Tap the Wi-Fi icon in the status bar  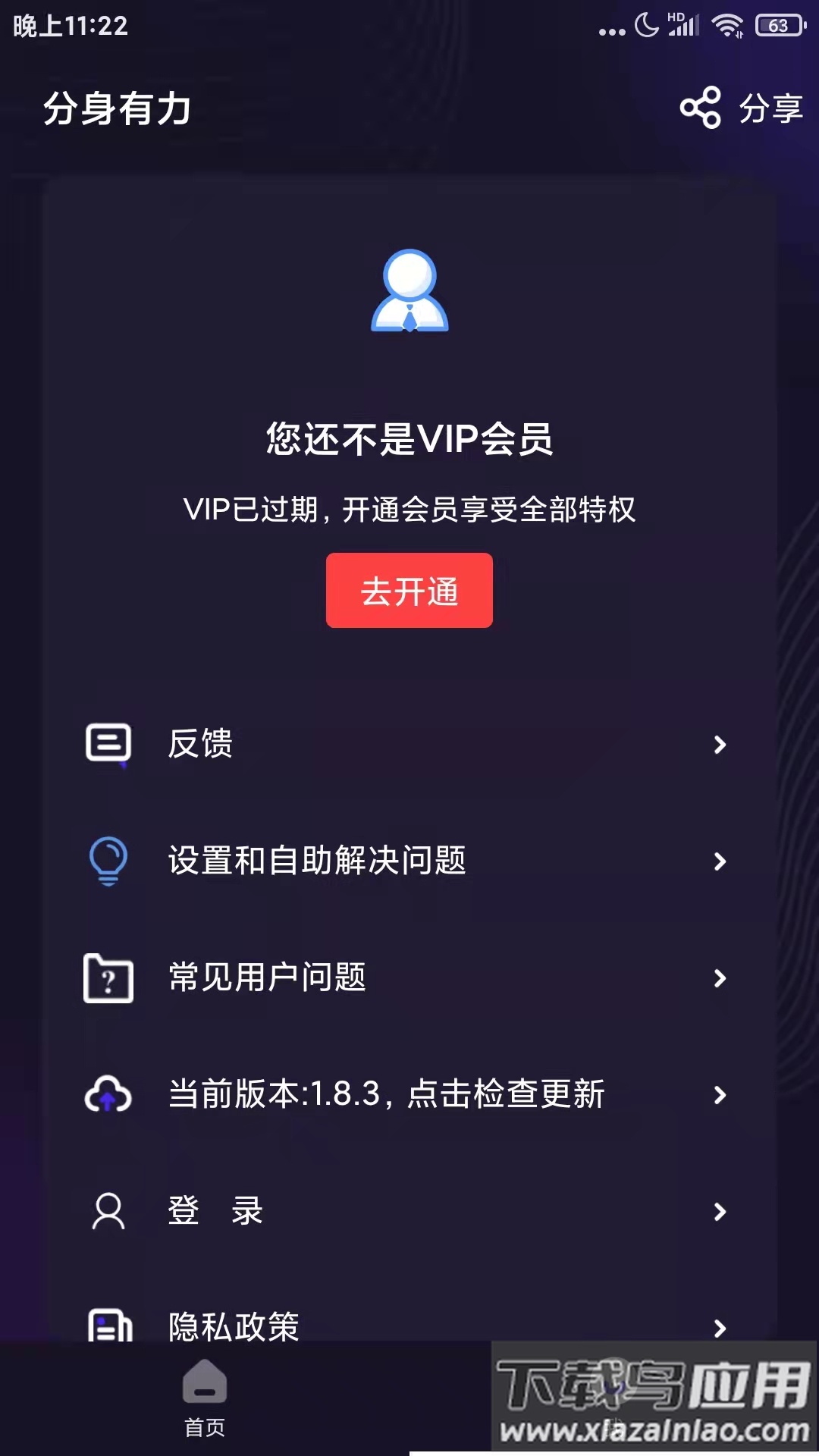point(729,24)
